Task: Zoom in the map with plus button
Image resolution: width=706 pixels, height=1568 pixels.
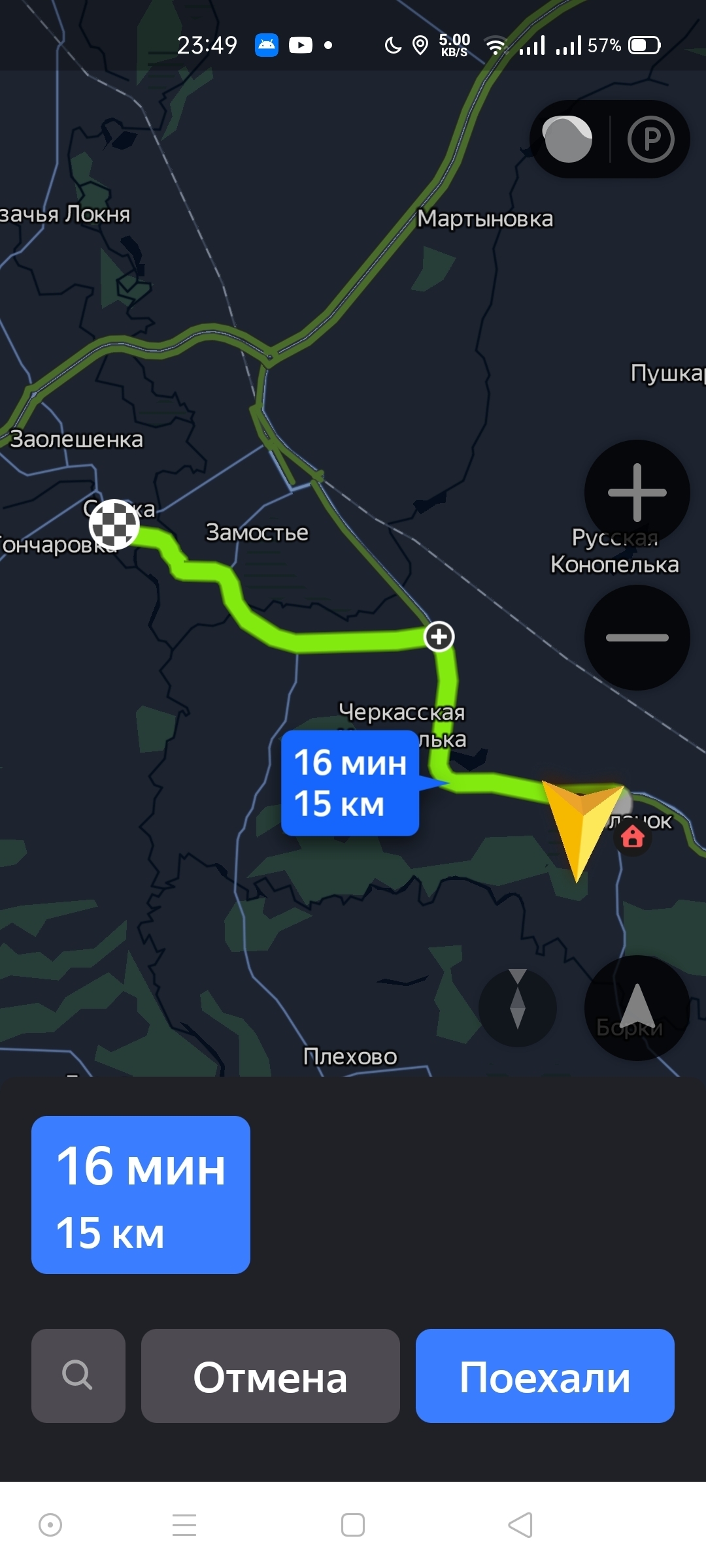Action: (637, 493)
